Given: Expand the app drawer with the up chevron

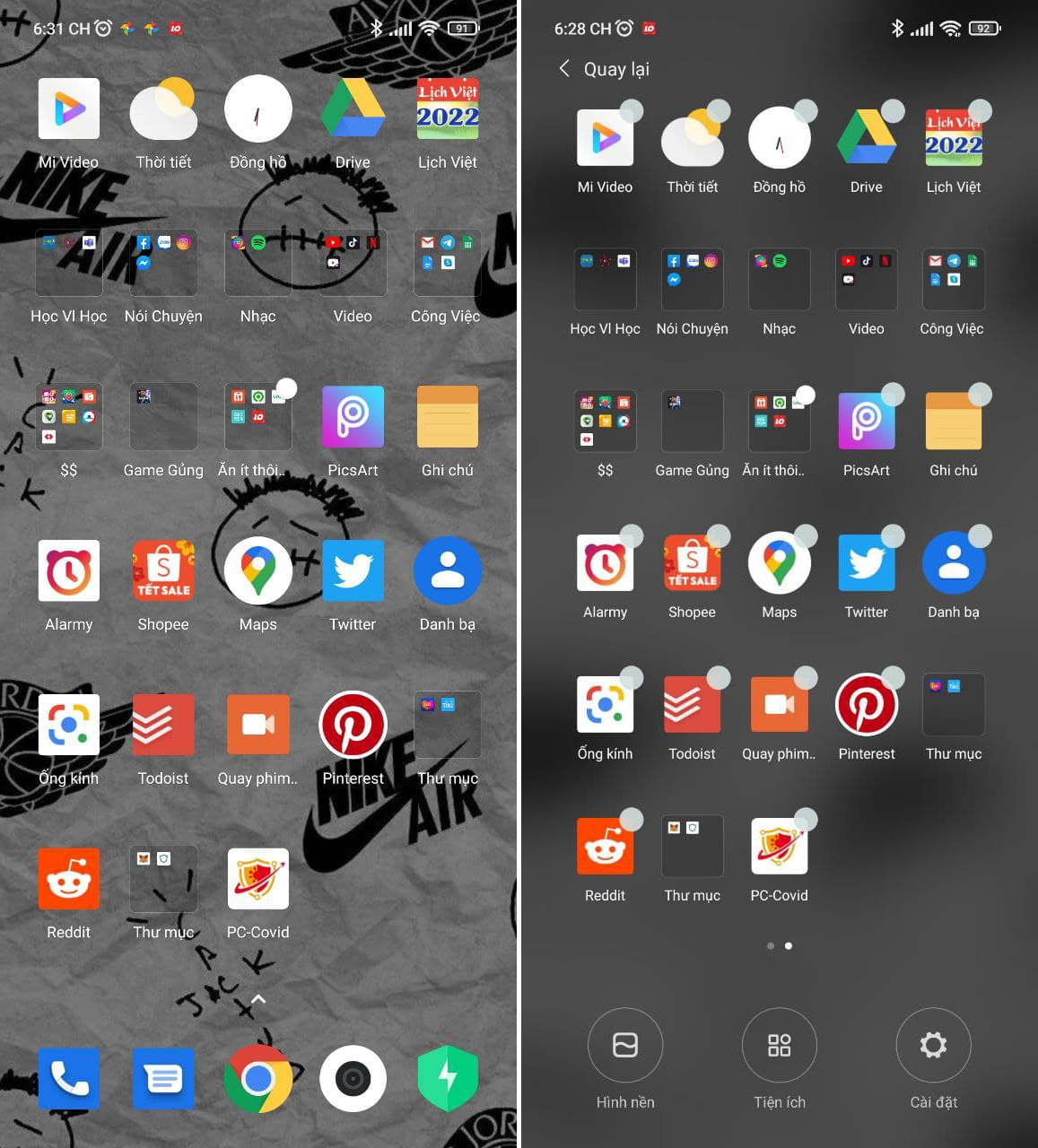Looking at the screenshot, I should coord(258,999).
